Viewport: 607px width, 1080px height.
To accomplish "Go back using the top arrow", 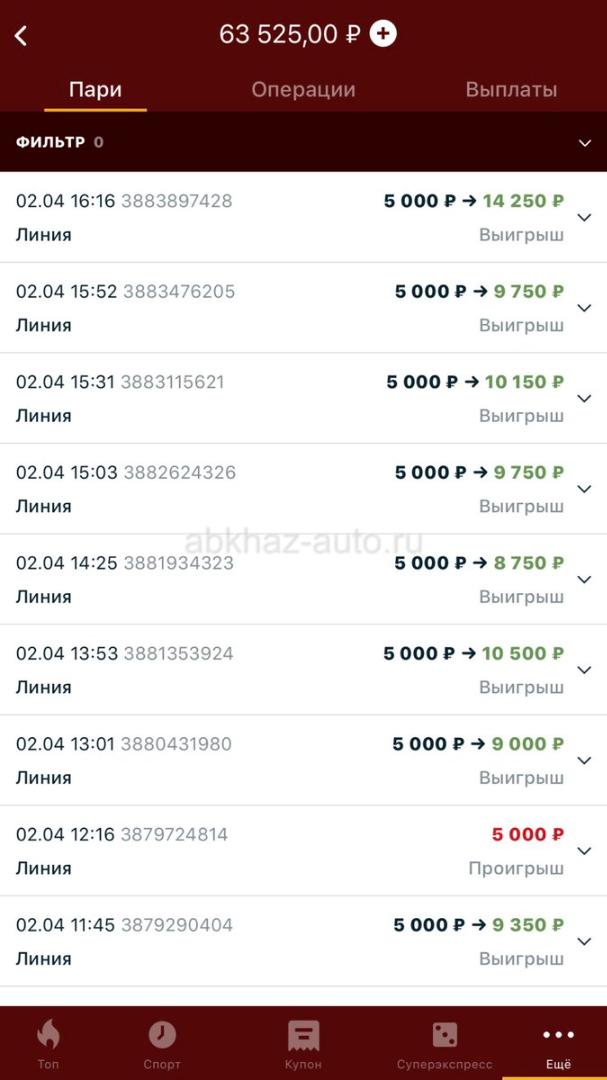I will click(21, 36).
